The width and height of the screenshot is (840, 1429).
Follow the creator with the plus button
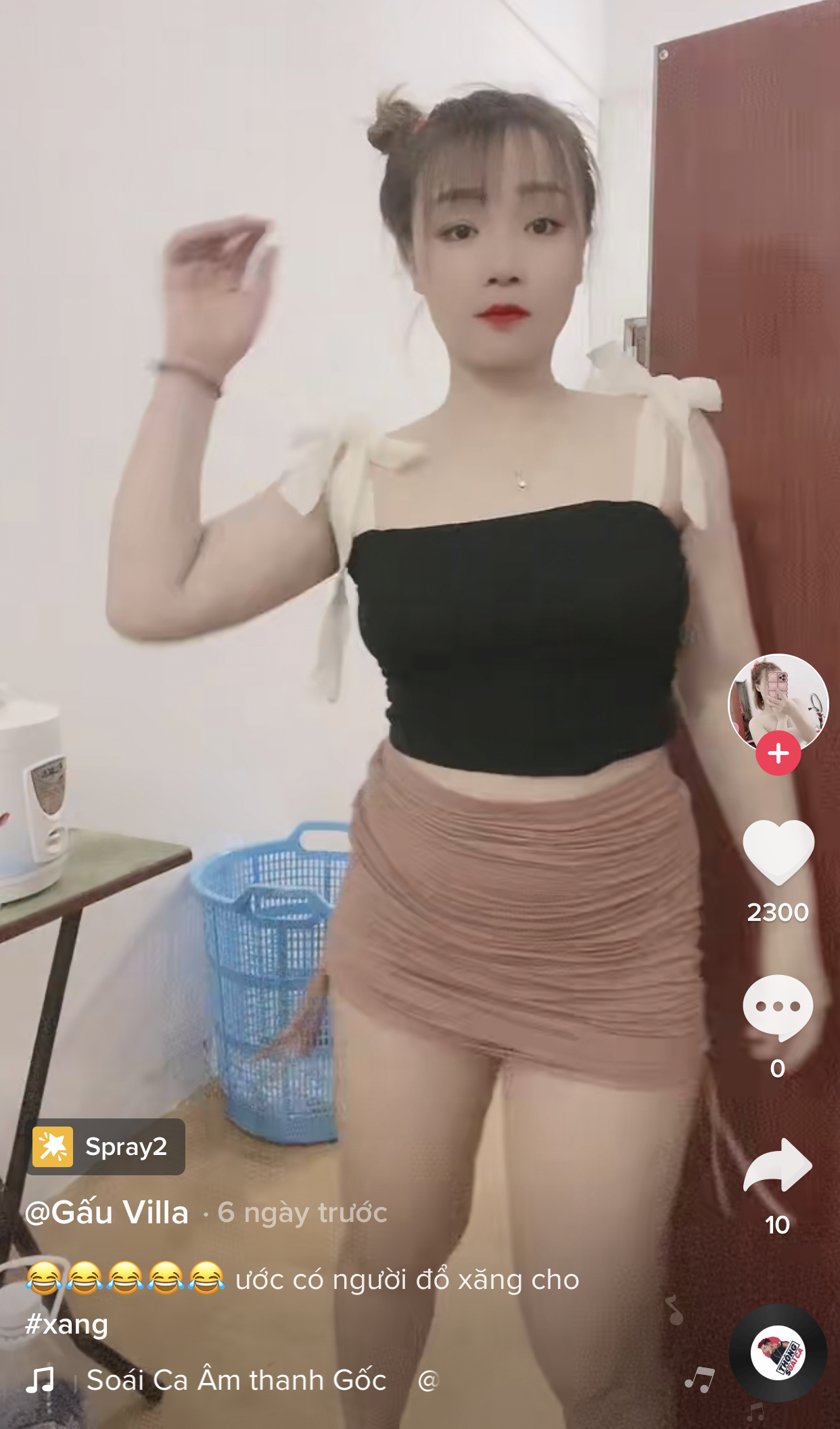(778, 752)
